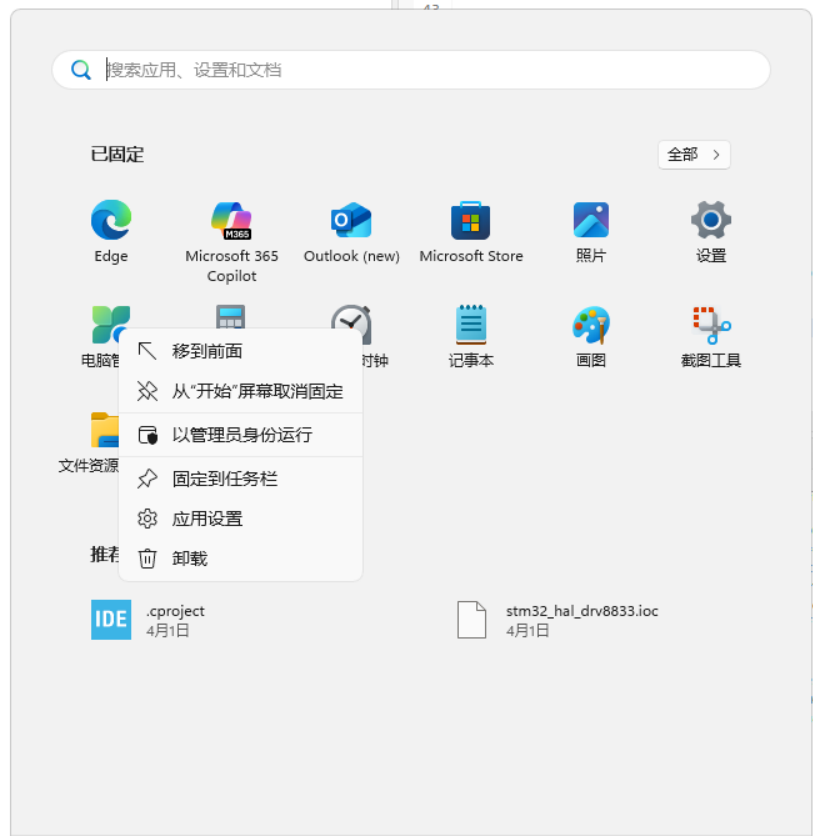Launch 记事本 notepad
This screenshot has width=813, height=836.
471,336
